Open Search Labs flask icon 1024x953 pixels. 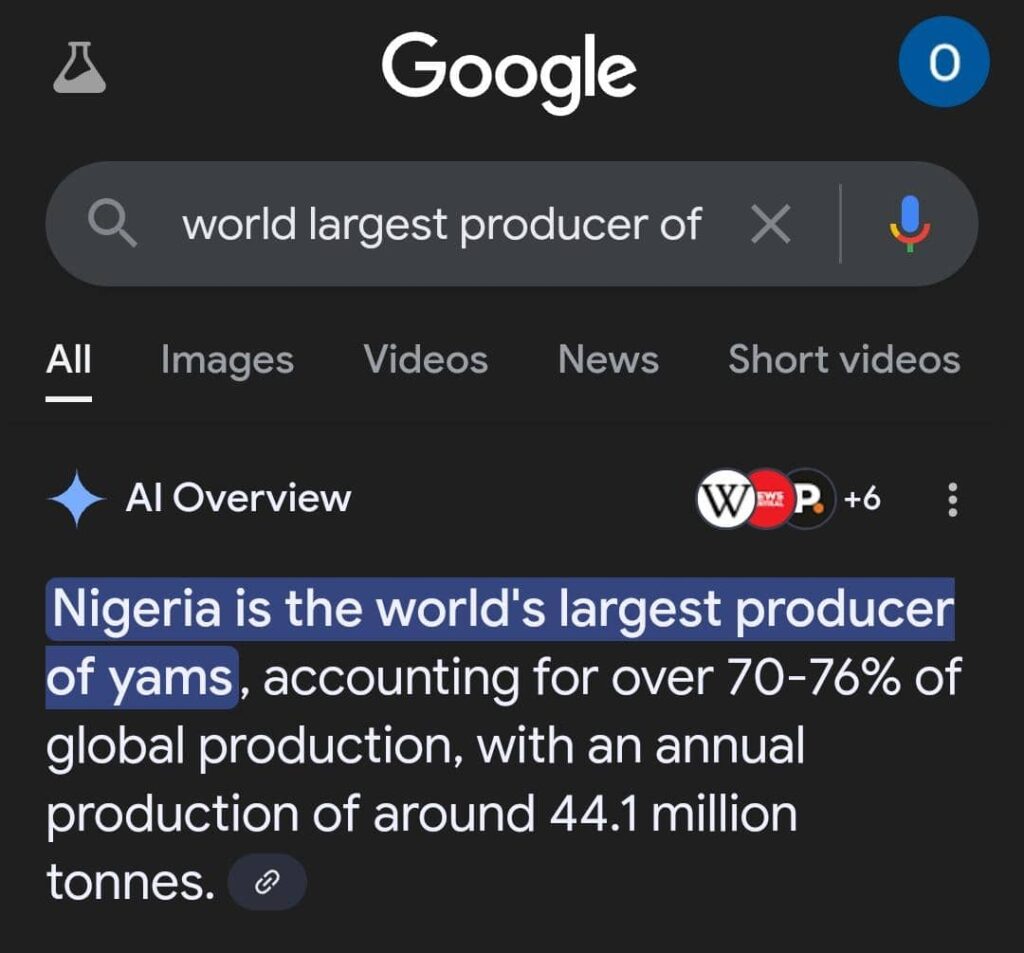(80, 68)
